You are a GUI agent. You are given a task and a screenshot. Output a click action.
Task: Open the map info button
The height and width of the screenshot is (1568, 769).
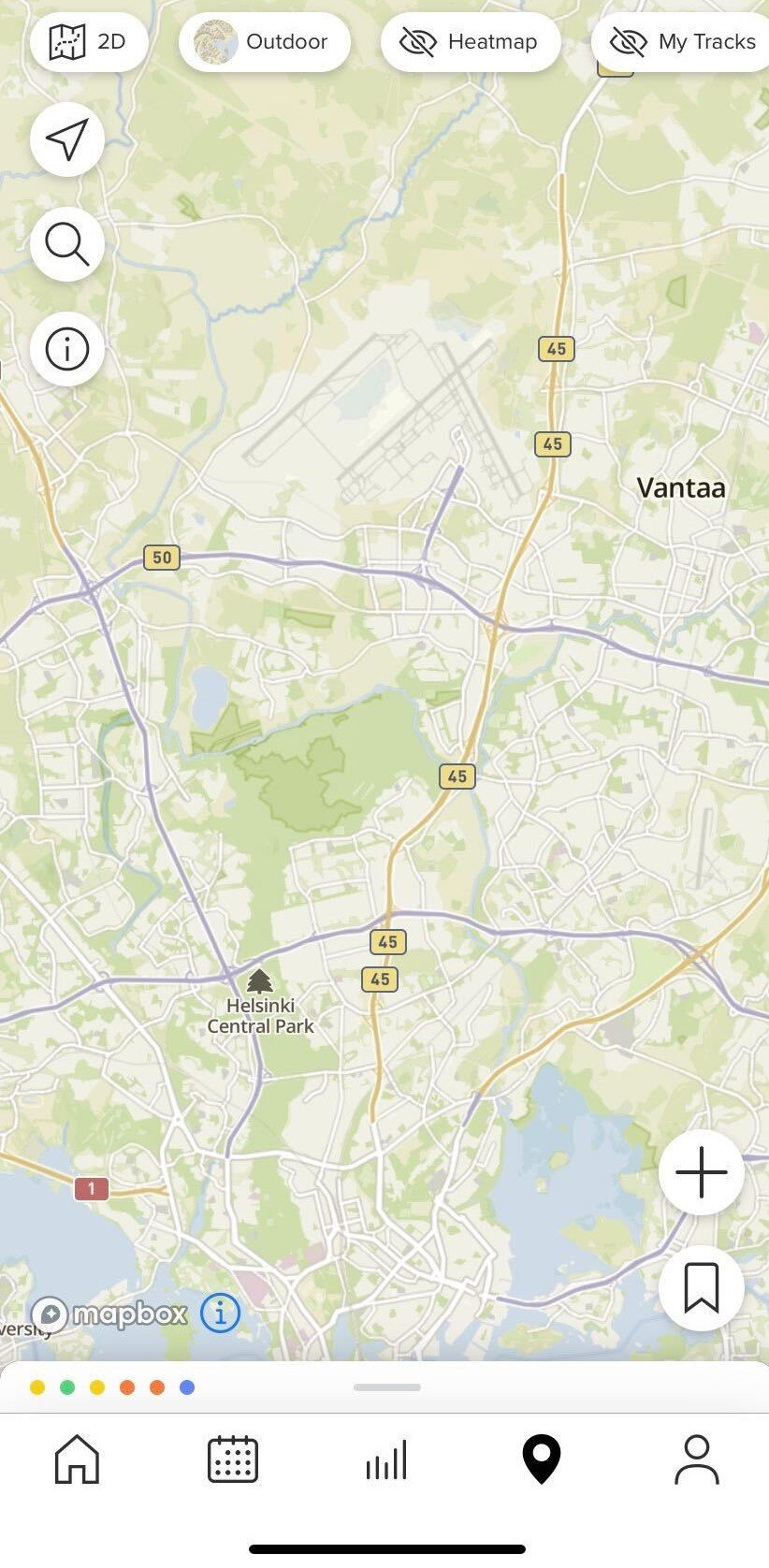point(66,349)
